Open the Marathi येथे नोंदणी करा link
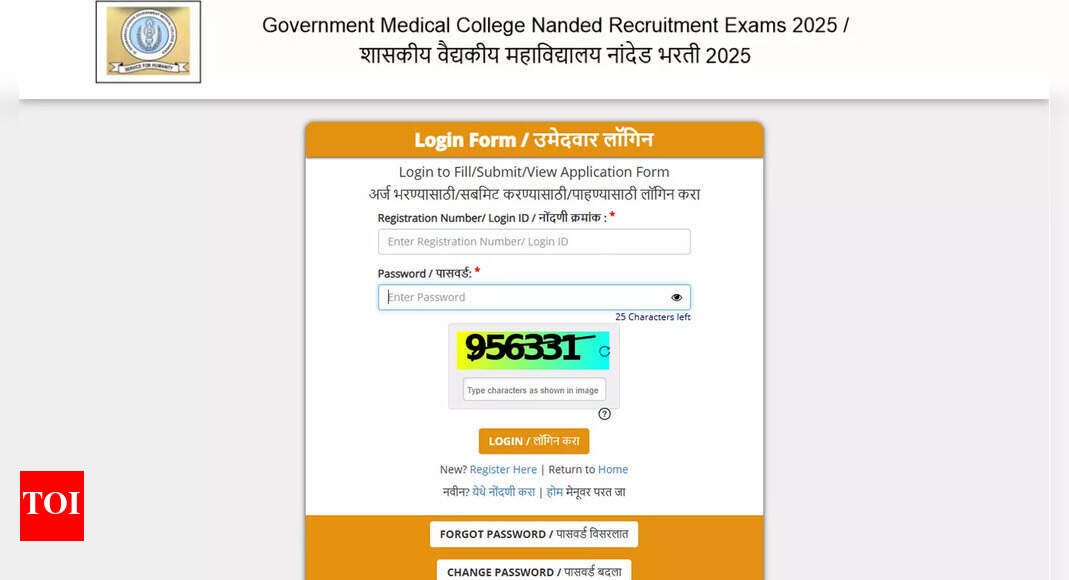1069x580 pixels. (503, 492)
